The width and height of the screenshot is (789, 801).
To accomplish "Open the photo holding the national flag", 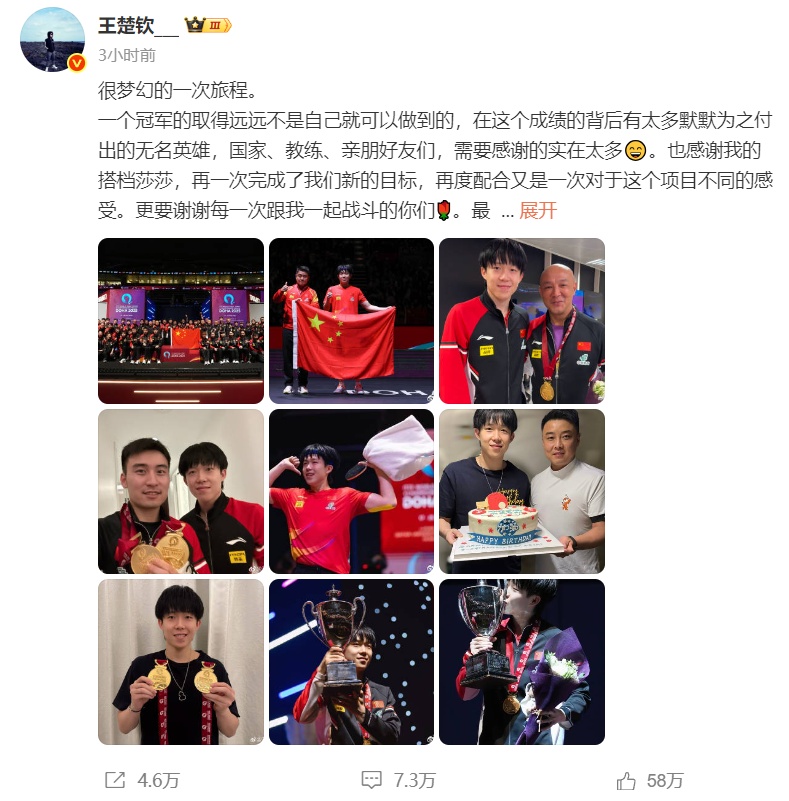I will point(351,320).
